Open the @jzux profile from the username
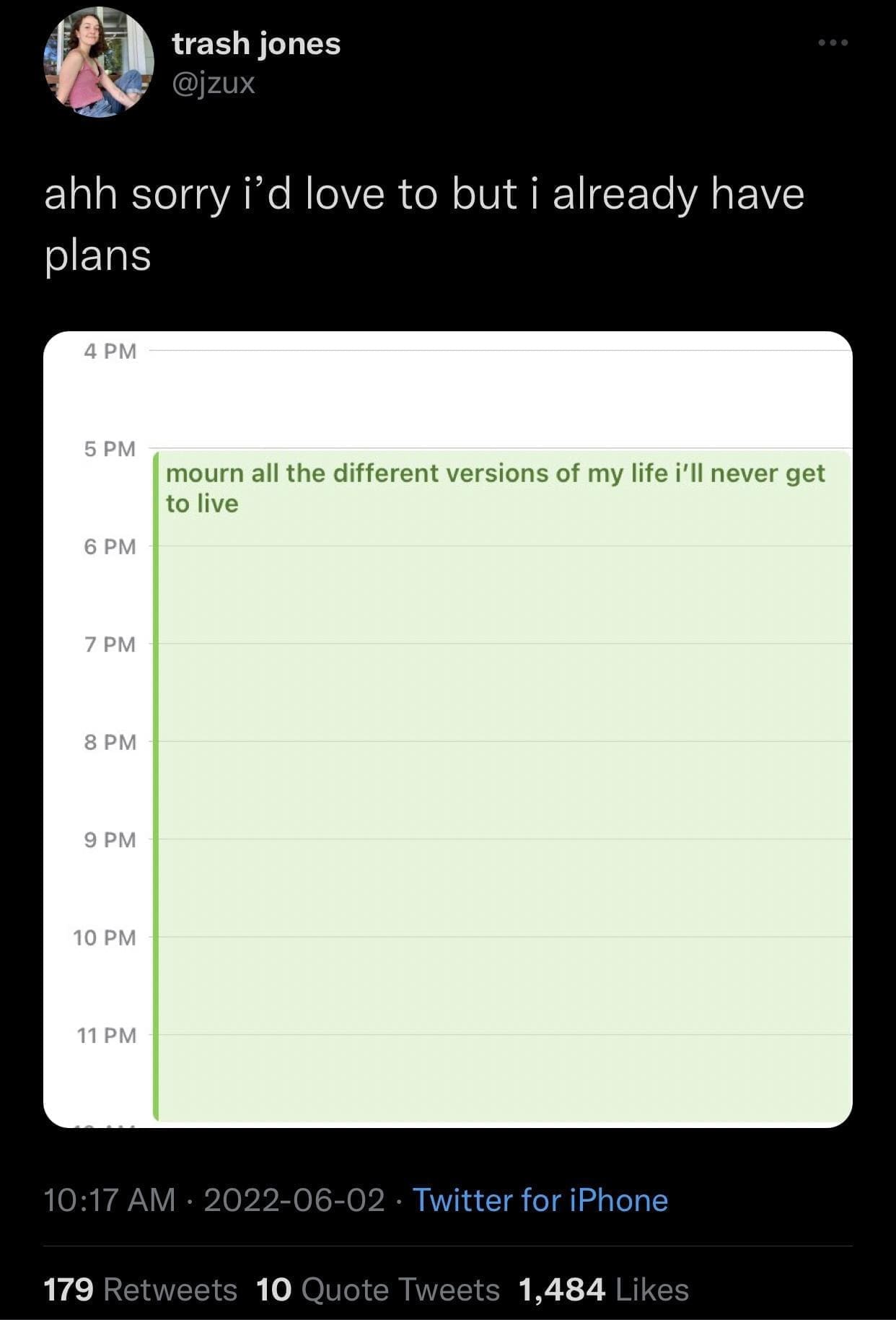 (214, 84)
